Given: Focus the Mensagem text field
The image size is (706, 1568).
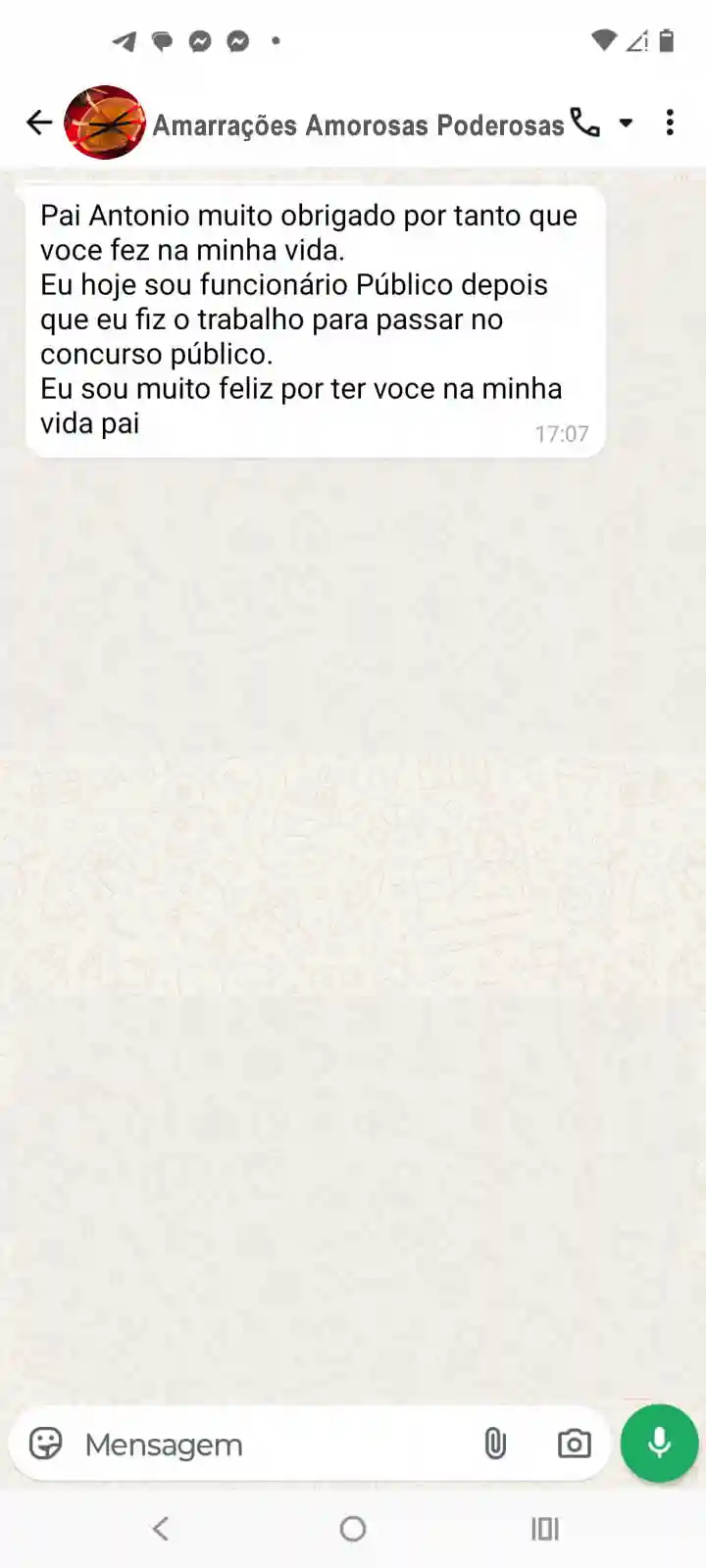Looking at the screenshot, I should tap(265, 1445).
